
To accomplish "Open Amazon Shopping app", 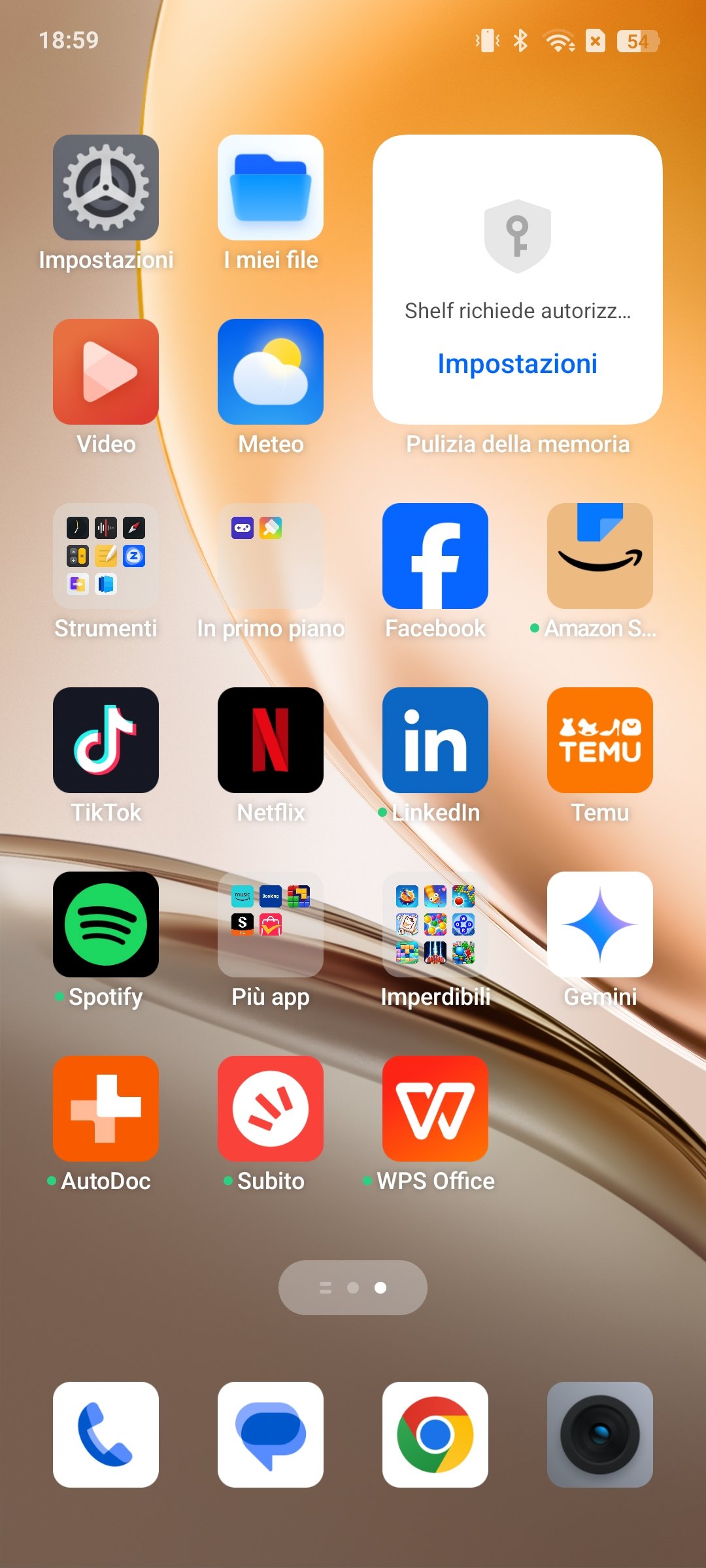I will coord(600,557).
